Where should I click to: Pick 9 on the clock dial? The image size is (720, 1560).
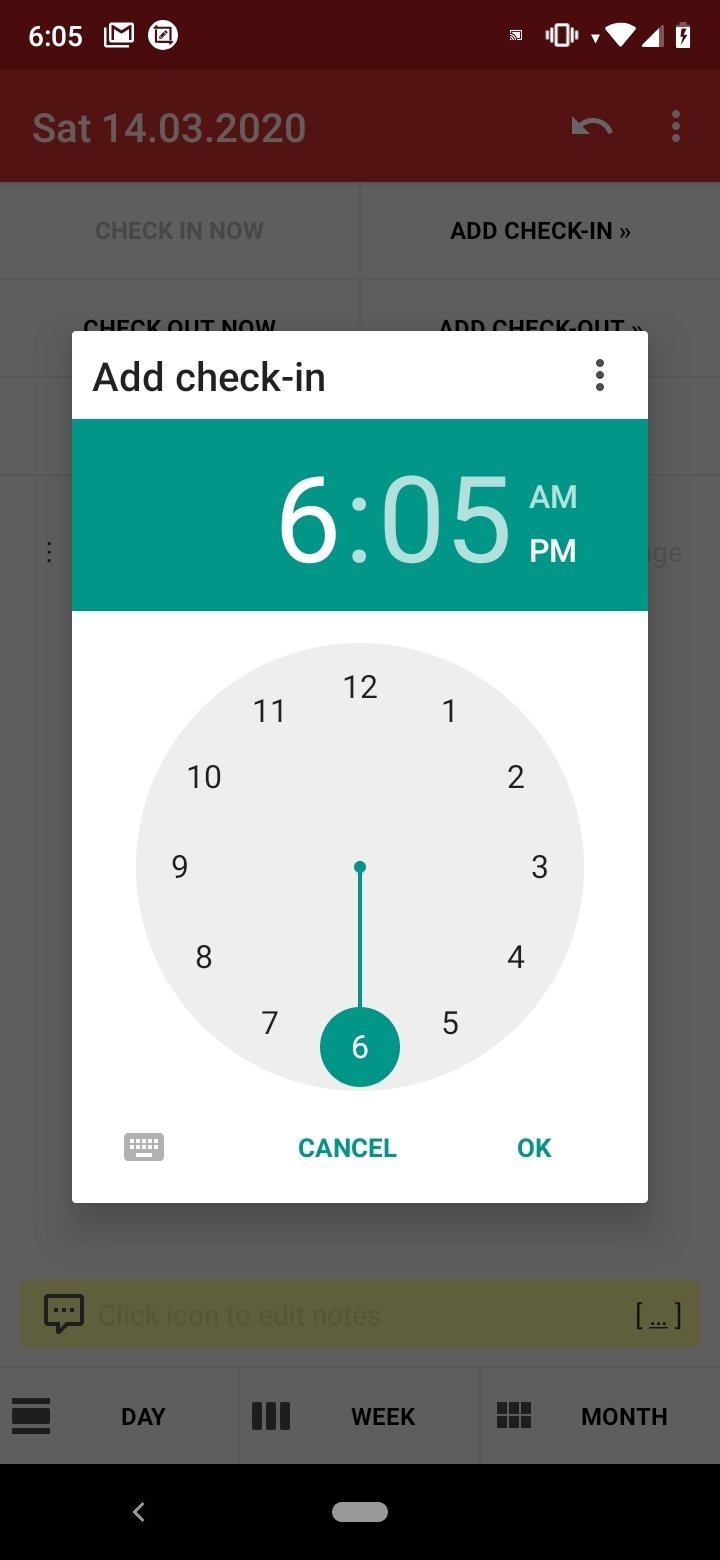180,867
